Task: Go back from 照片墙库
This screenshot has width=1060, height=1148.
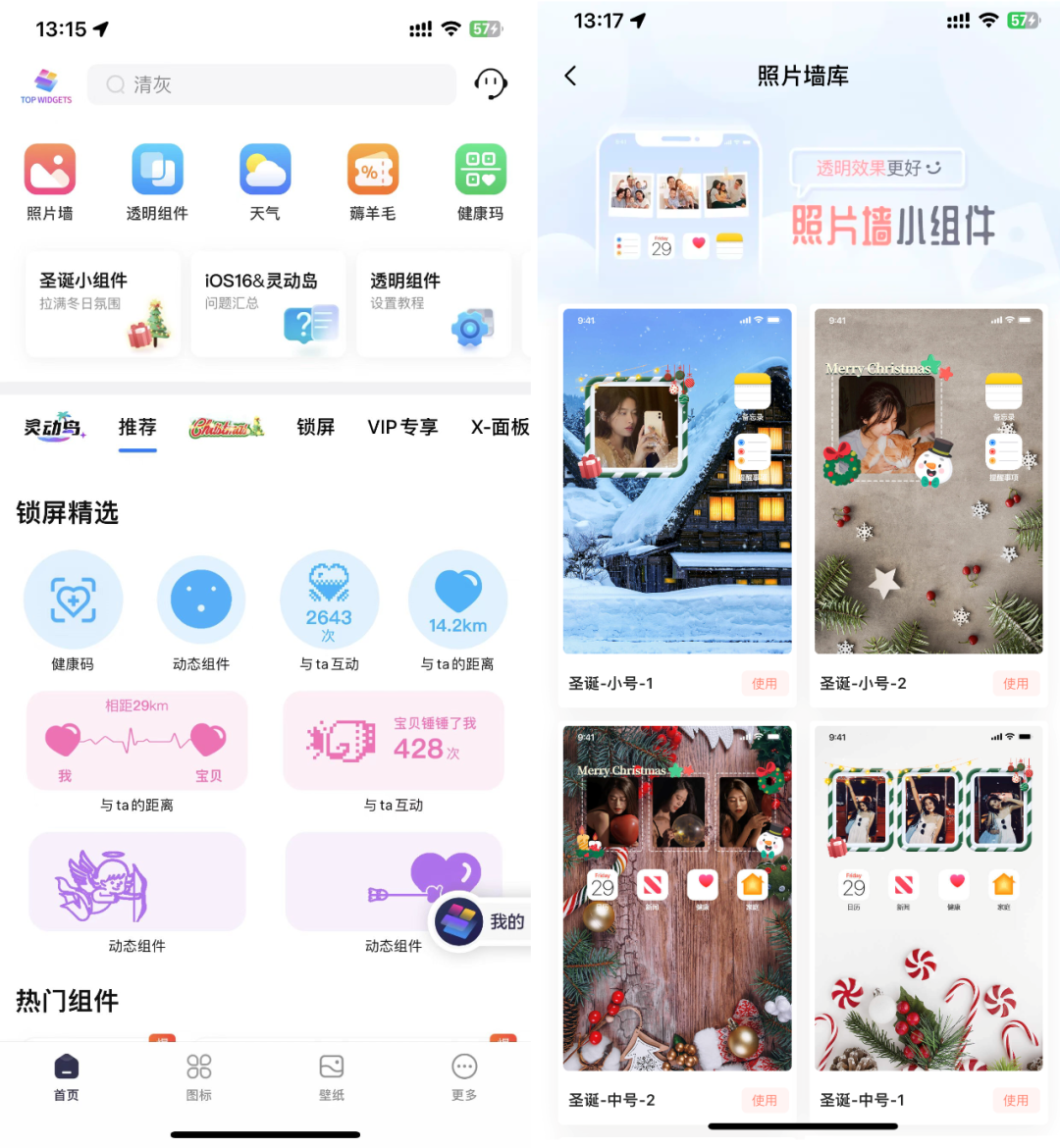Action: 571,76
